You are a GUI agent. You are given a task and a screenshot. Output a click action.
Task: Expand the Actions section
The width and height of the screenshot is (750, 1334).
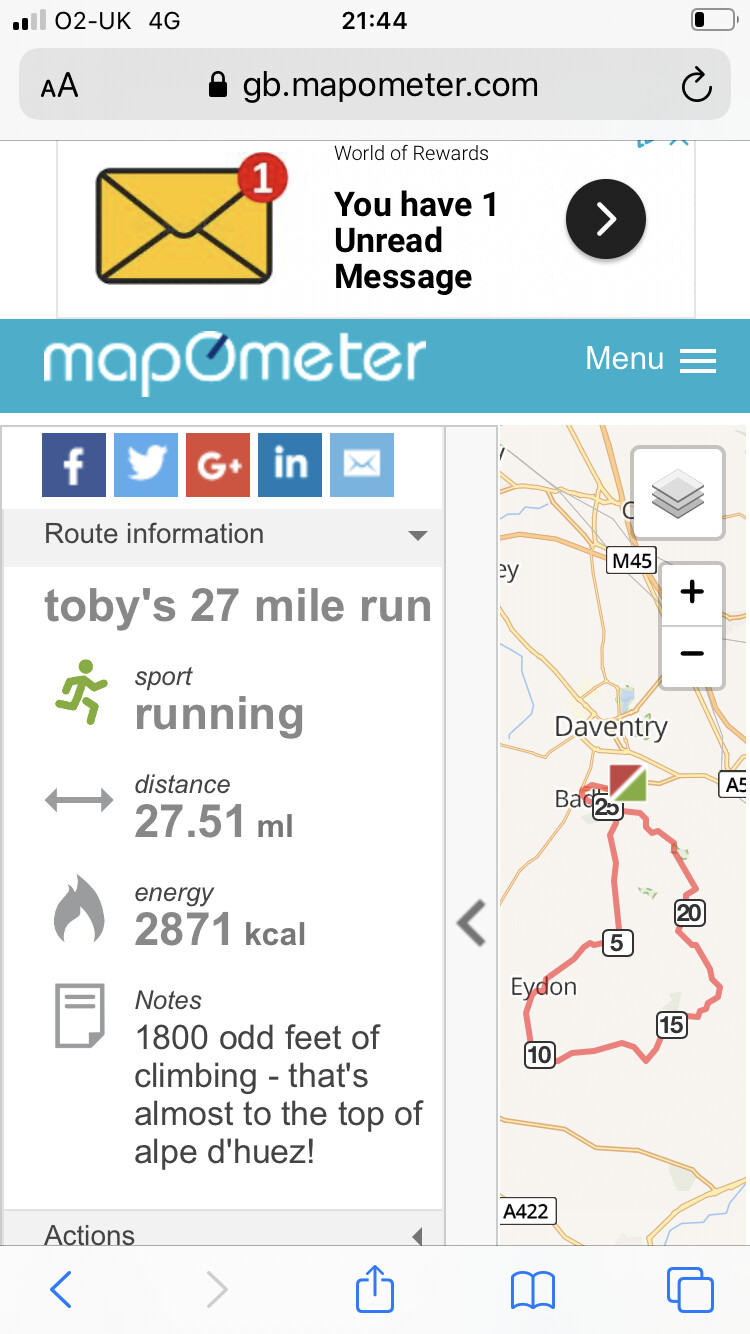point(417,1237)
